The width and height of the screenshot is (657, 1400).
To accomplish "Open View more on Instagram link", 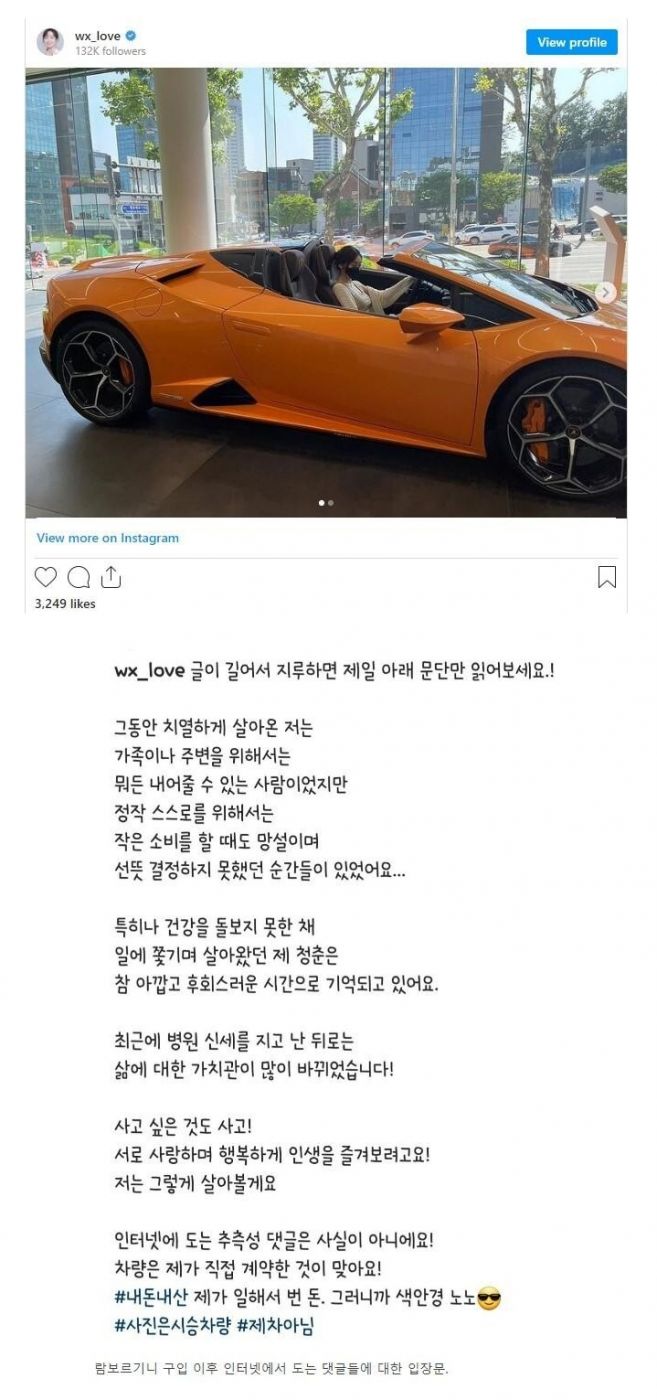I will 108,538.
